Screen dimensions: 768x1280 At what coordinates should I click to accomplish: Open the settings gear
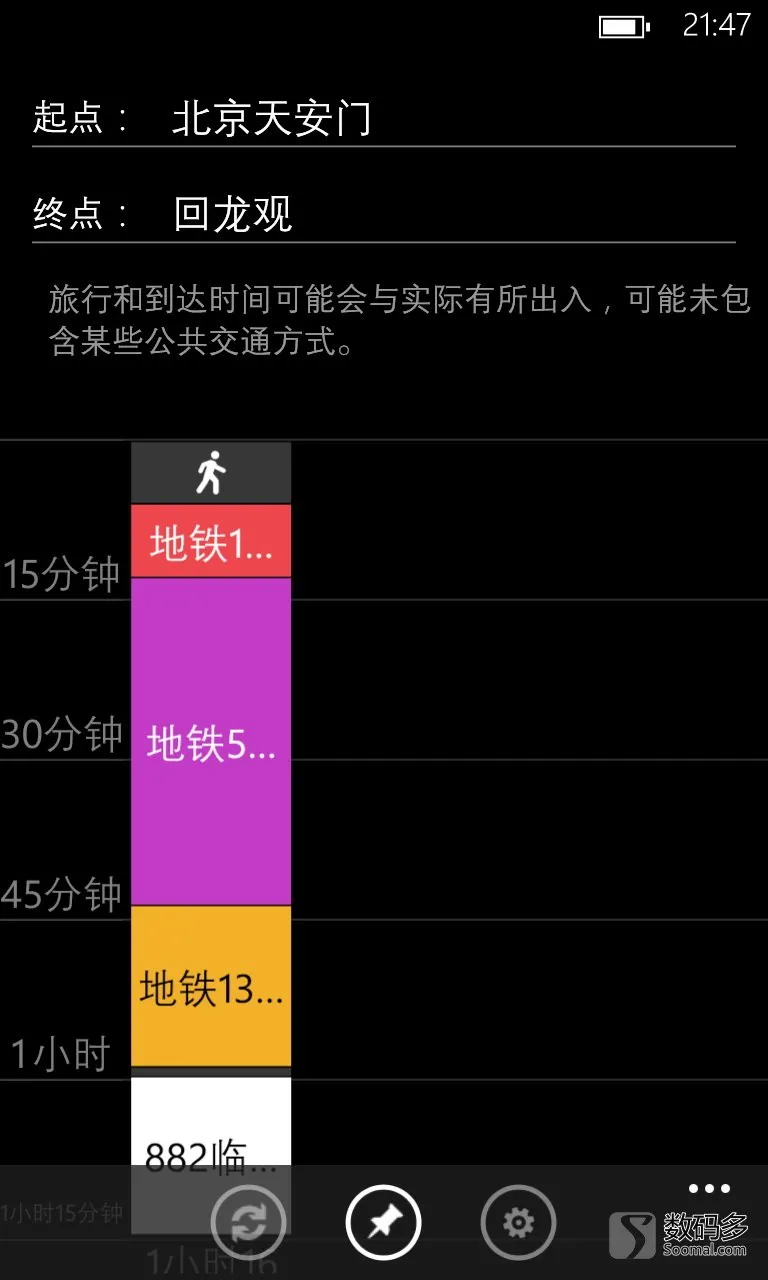(518, 1222)
